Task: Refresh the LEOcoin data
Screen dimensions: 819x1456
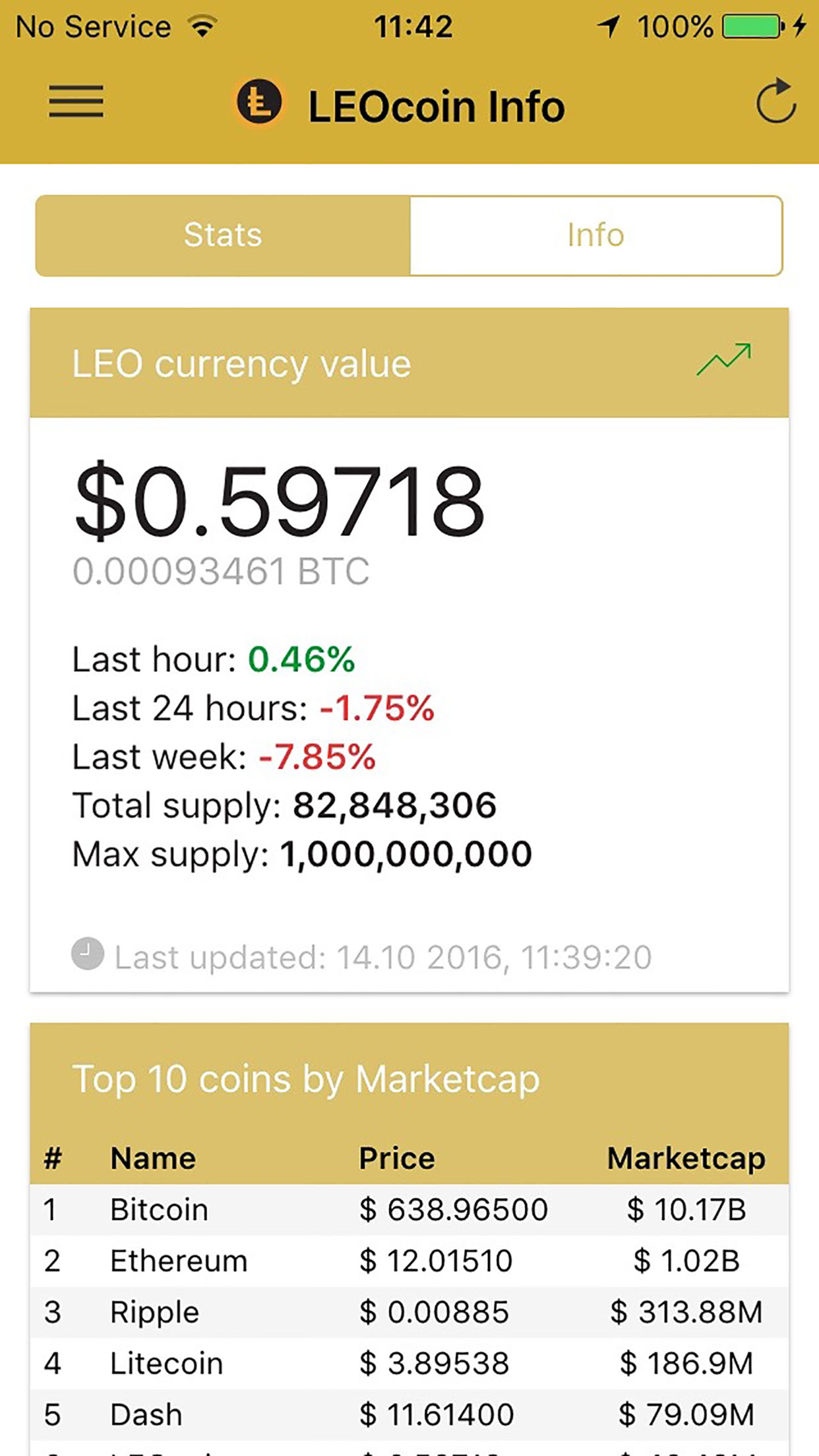Action: pyautogui.click(x=776, y=103)
